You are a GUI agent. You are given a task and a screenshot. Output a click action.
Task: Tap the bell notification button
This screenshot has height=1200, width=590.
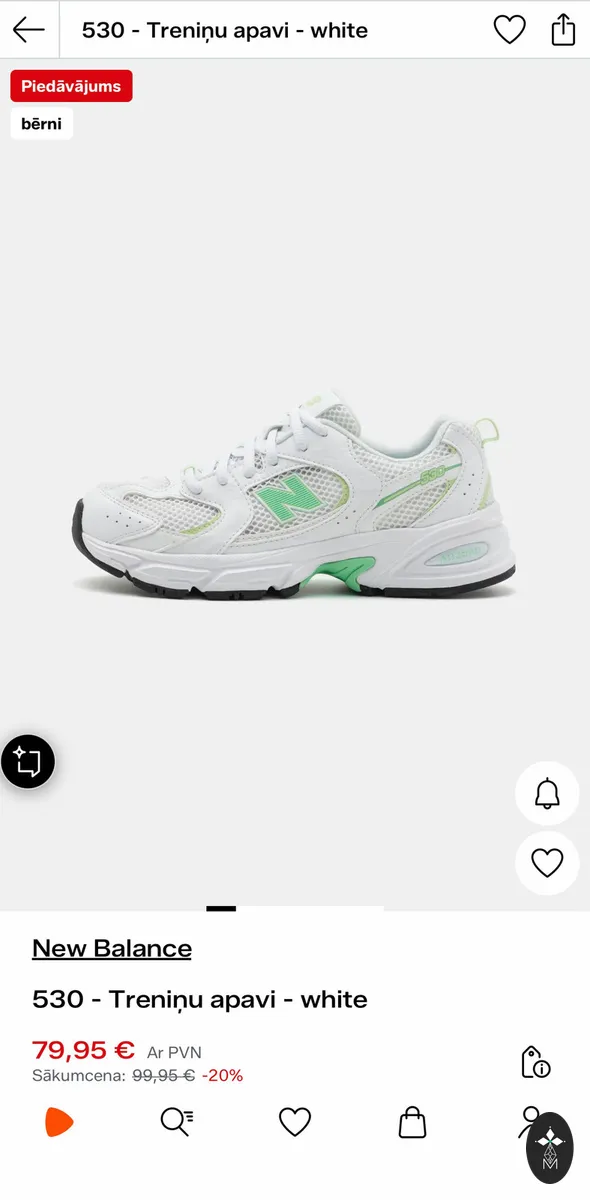(547, 793)
